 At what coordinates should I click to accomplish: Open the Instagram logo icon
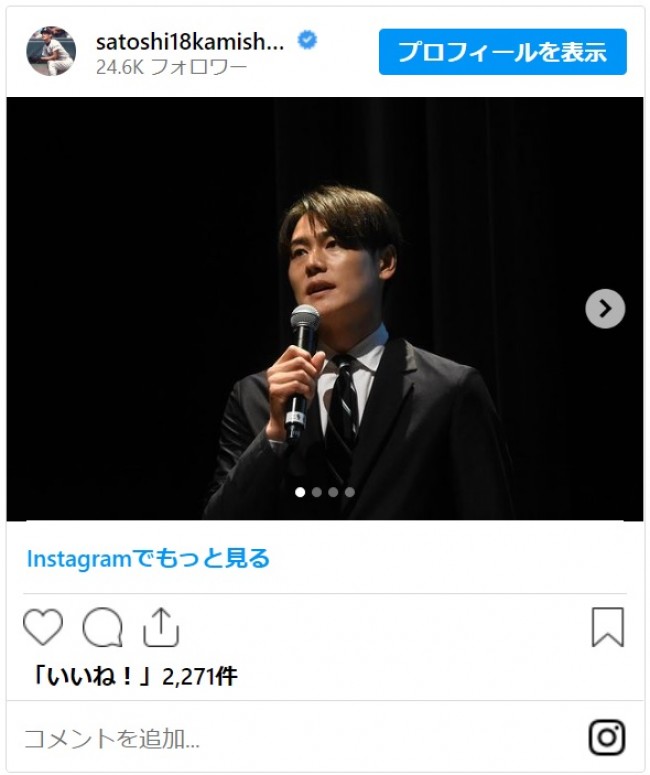[607, 738]
